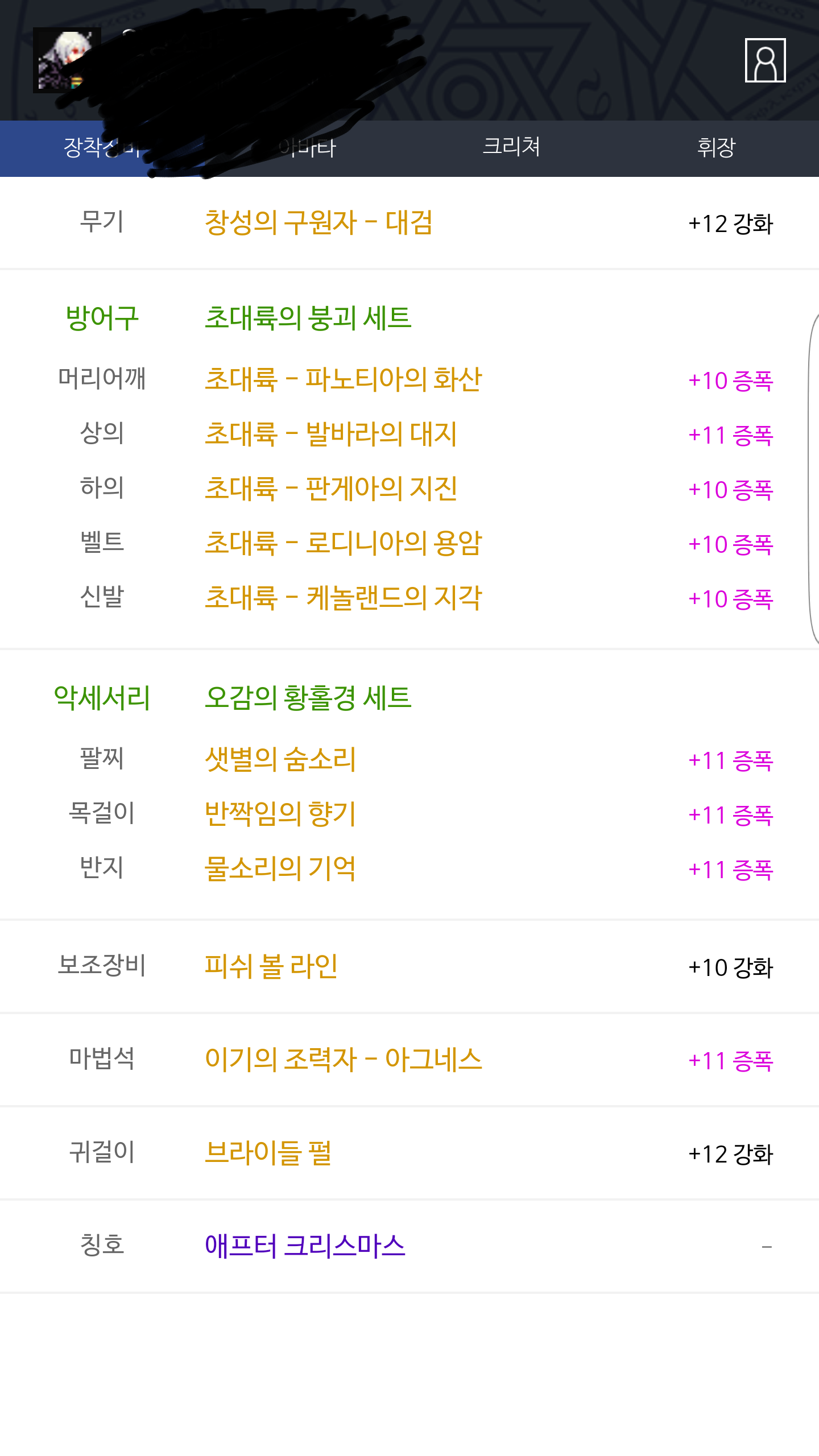
Task: Open 초대륙 - 파노티아의 화산 item
Action: 343,379
